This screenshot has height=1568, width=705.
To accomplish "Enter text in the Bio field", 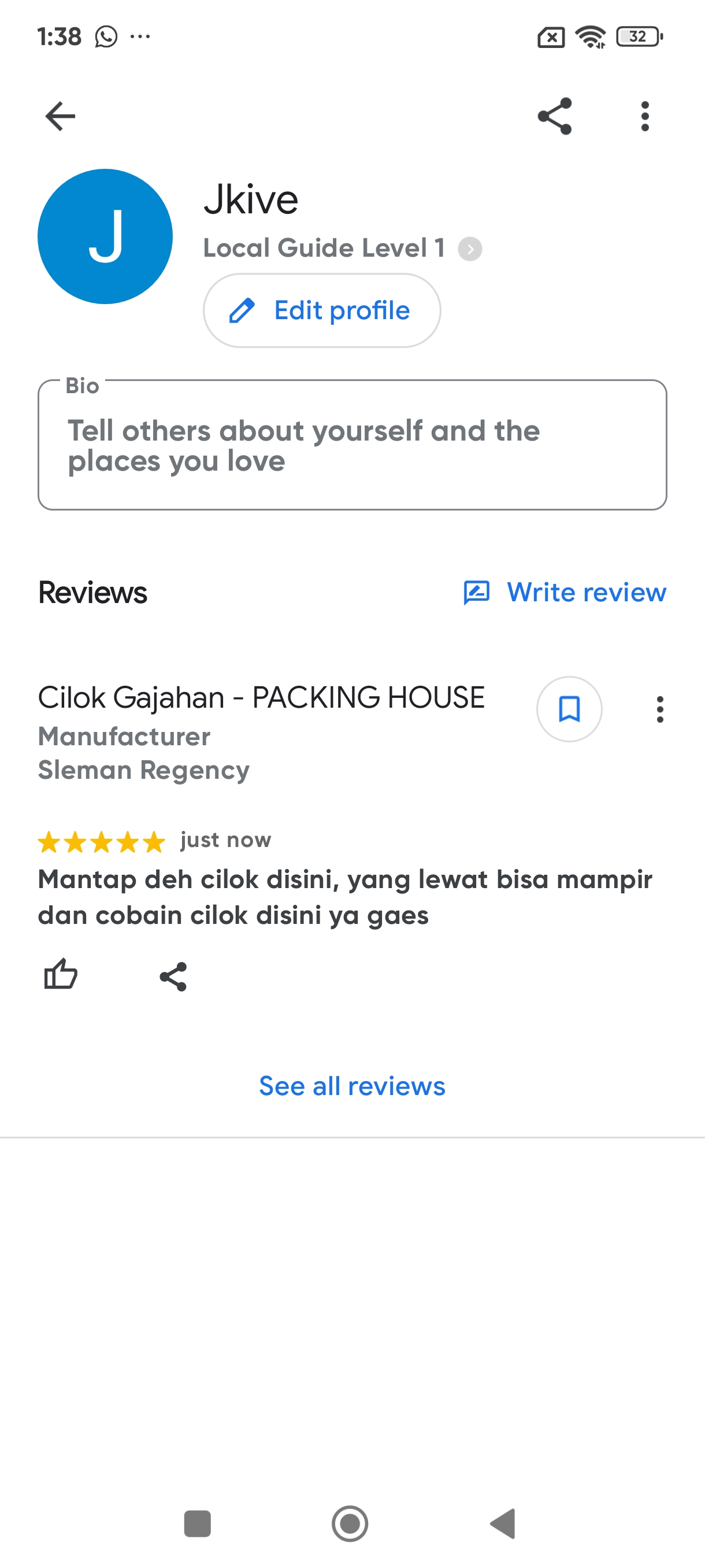I will coord(352,445).
